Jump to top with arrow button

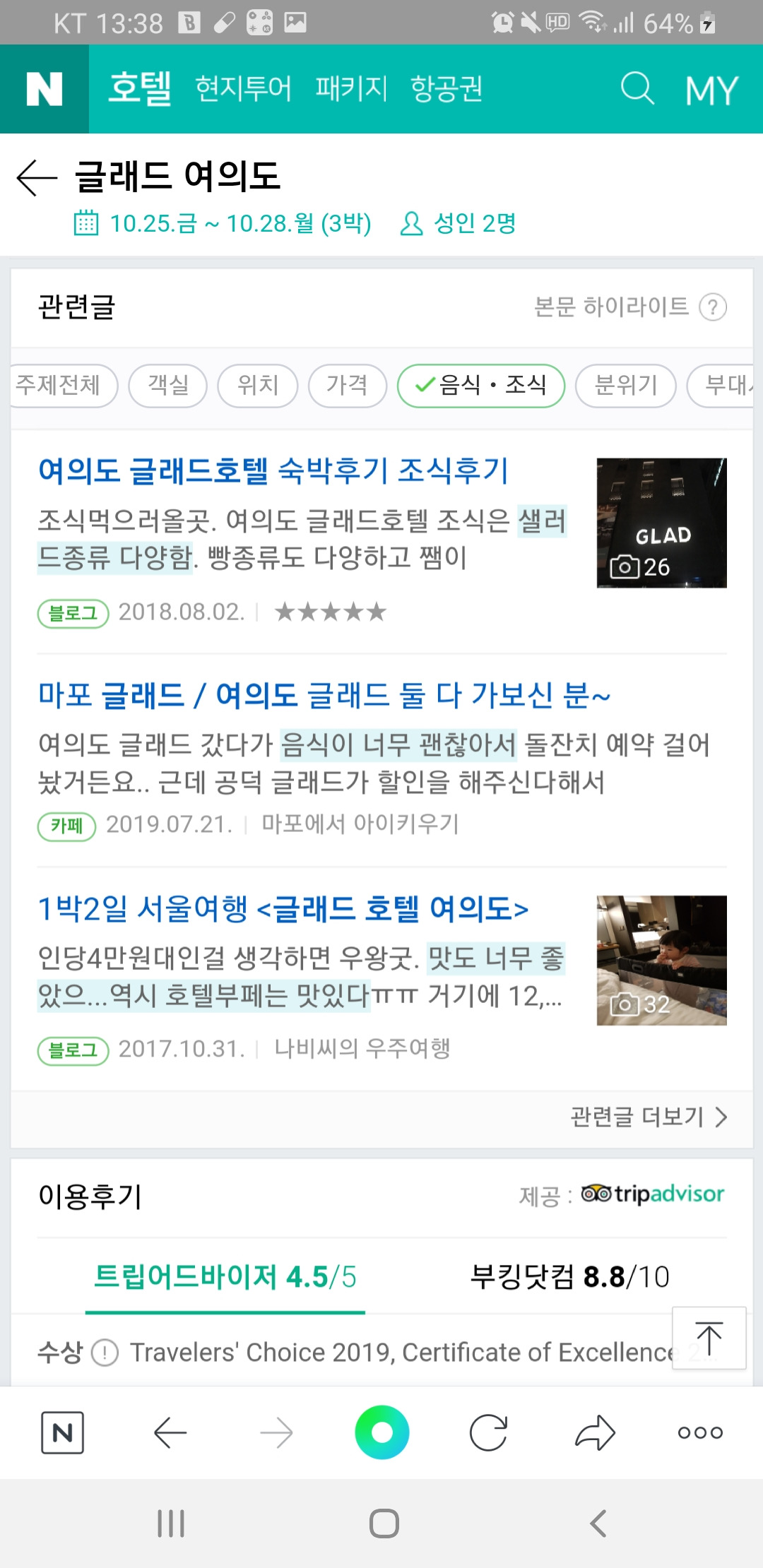point(709,1338)
